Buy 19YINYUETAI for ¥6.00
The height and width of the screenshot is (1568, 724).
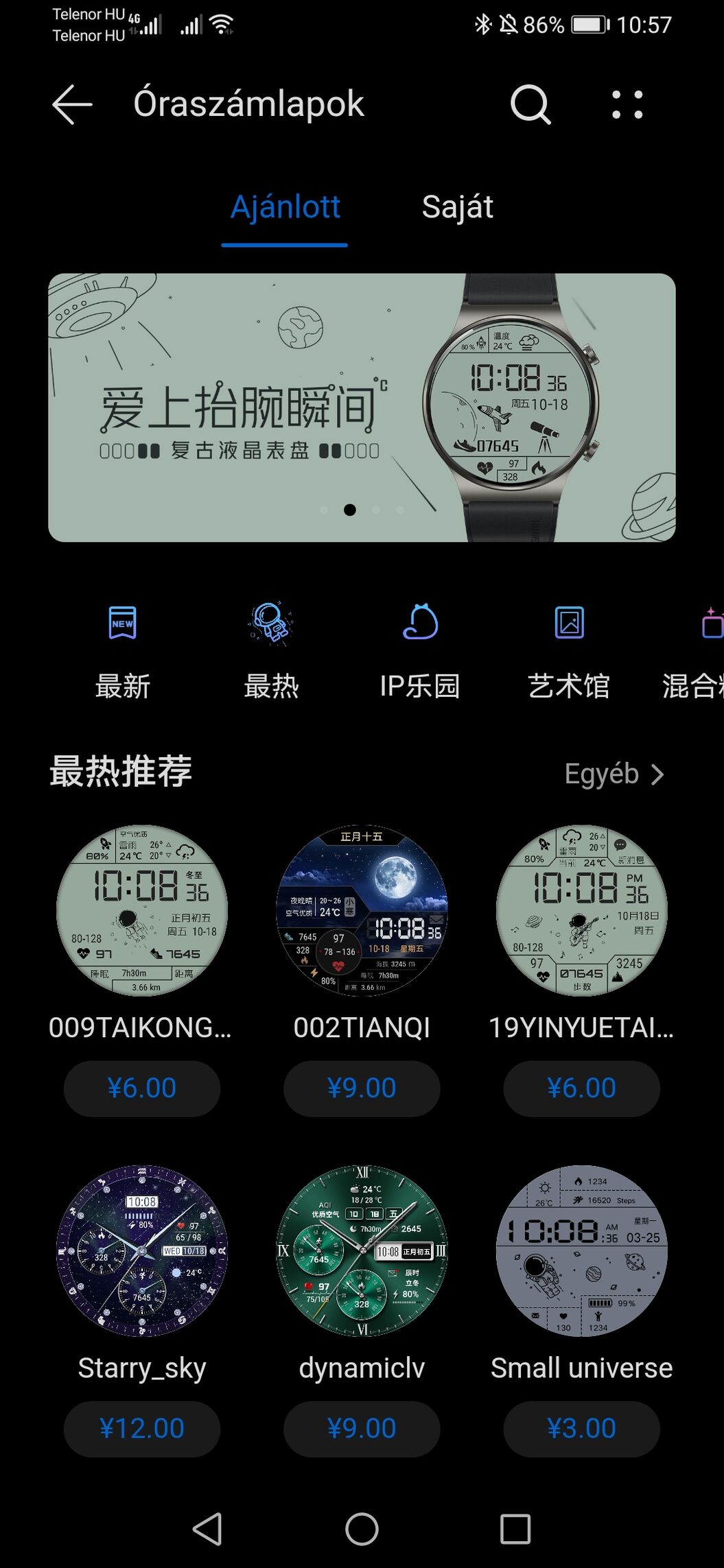tap(581, 1088)
